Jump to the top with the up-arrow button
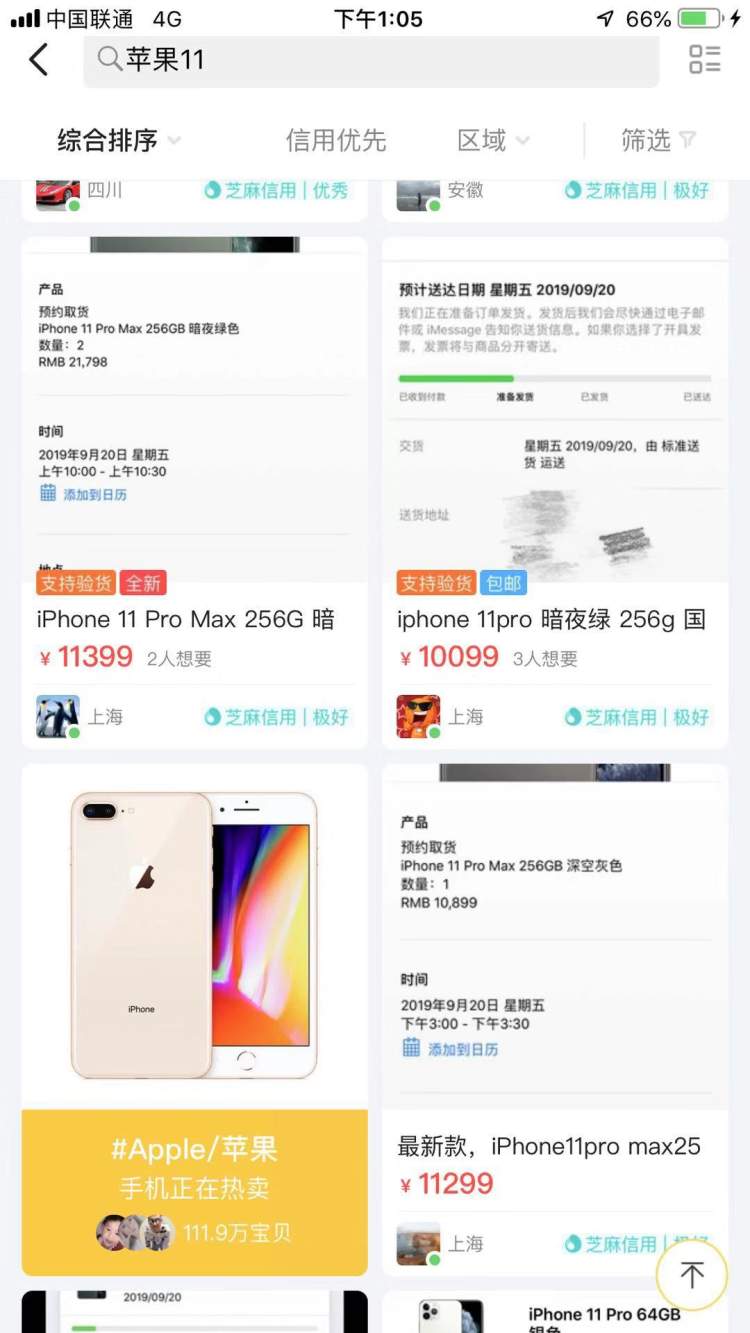Viewport: 750px width, 1333px height. point(691,1274)
